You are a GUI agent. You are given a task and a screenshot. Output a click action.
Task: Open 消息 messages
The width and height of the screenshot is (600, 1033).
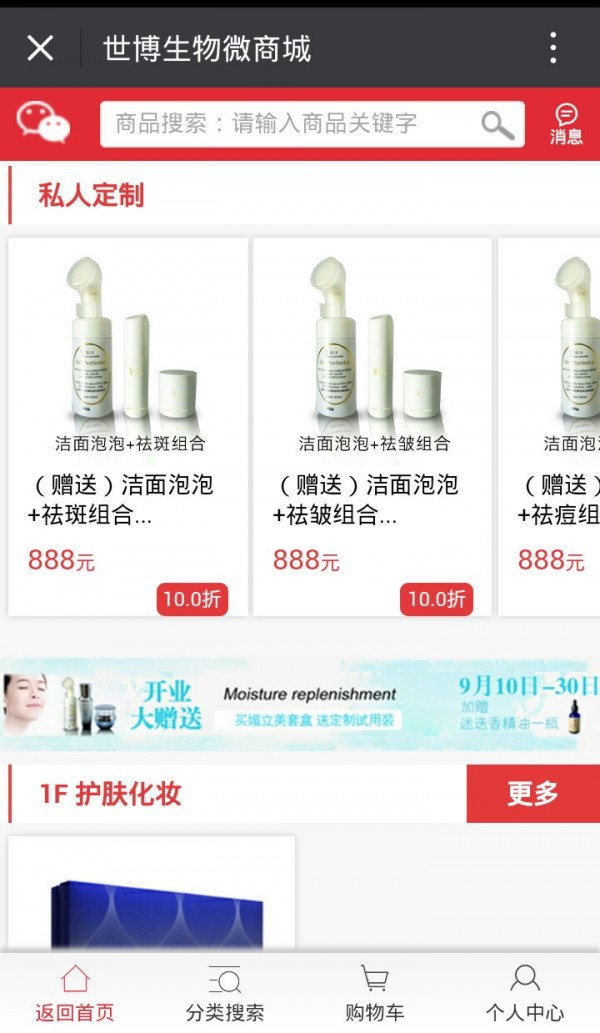[x=566, y=125]
